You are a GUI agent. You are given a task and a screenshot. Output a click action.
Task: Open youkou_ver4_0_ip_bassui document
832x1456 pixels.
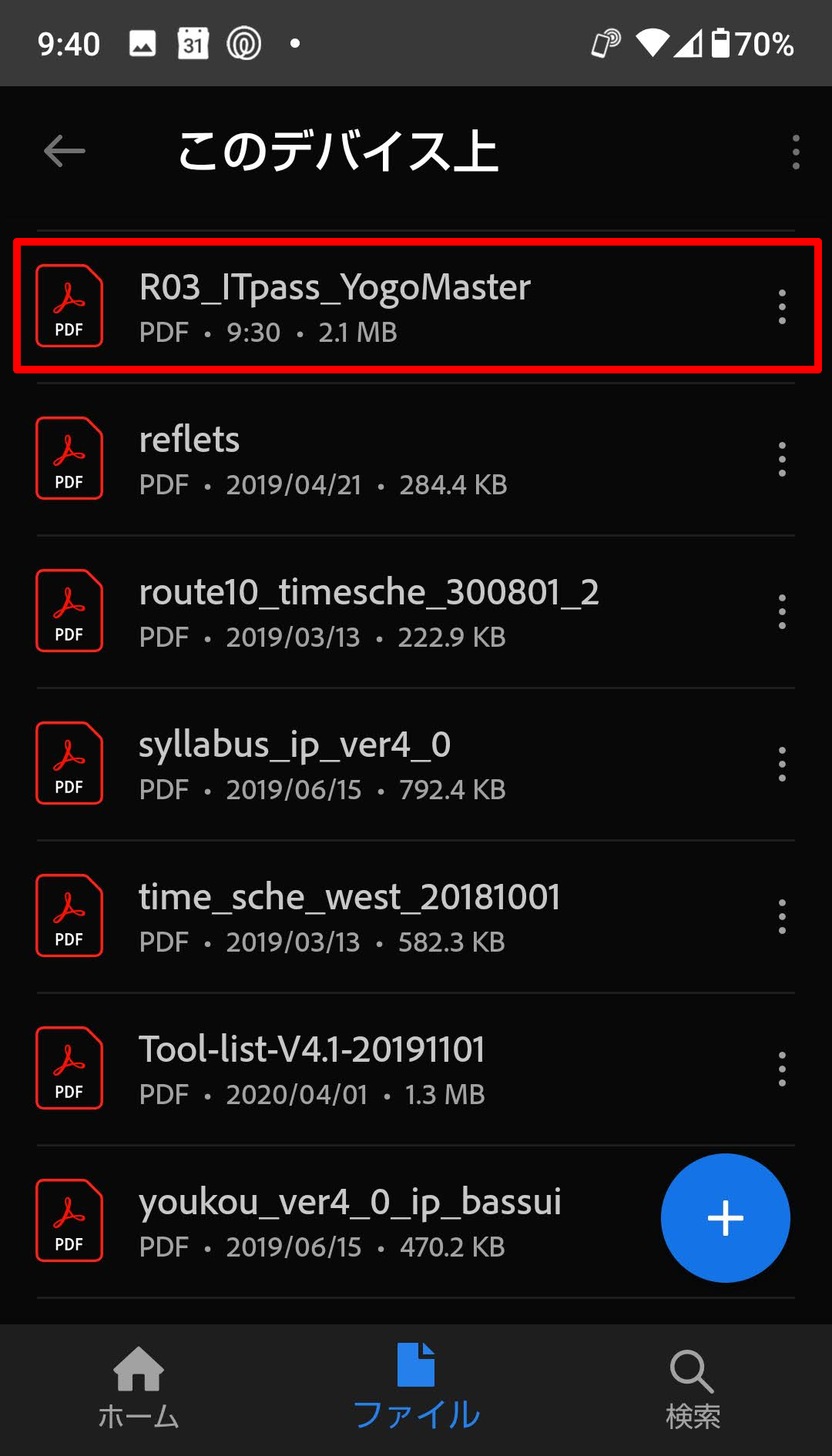339,1222
